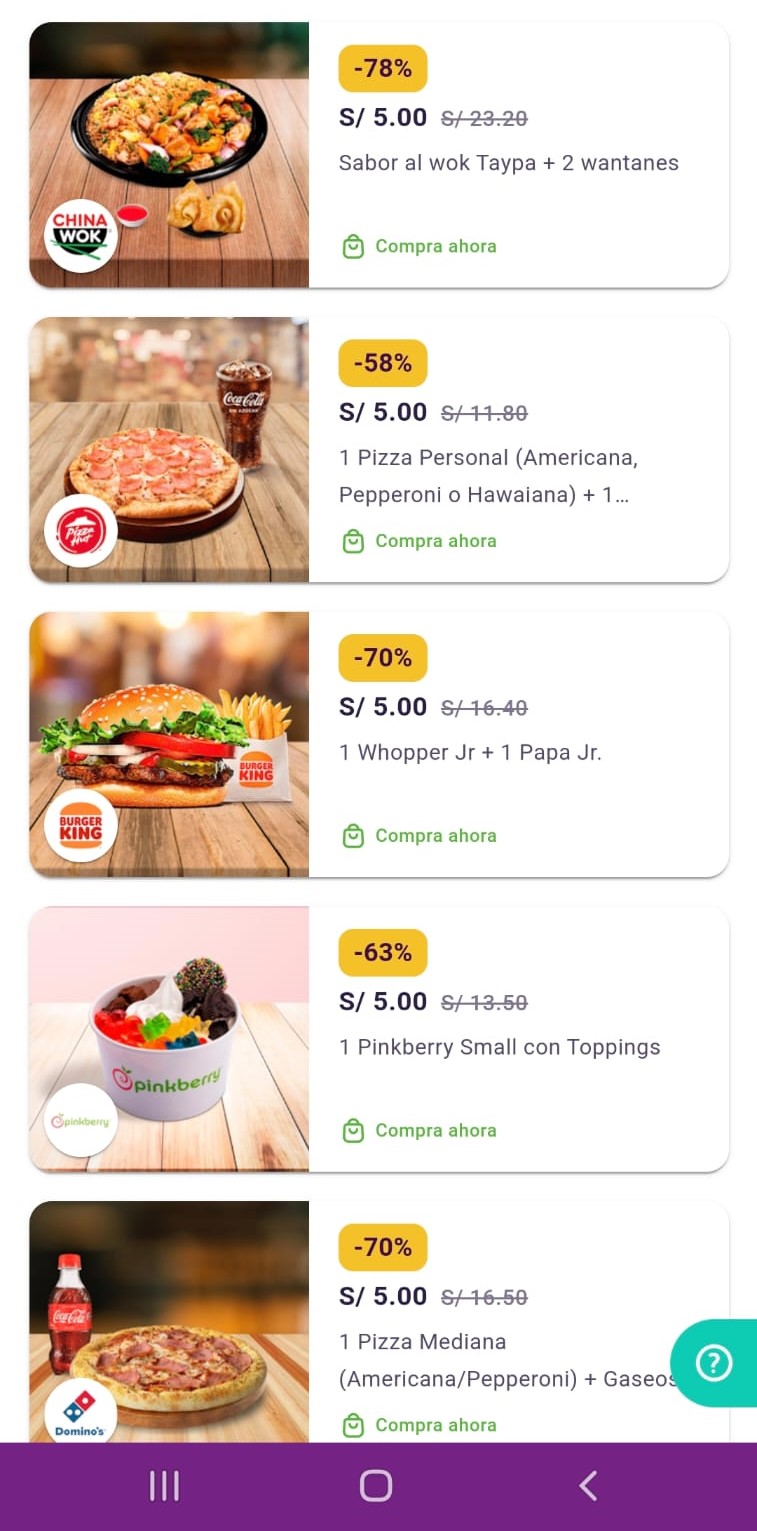
Task: Buy now the Pizza Hut personal pizza
Action: click(x=420, y=541)
